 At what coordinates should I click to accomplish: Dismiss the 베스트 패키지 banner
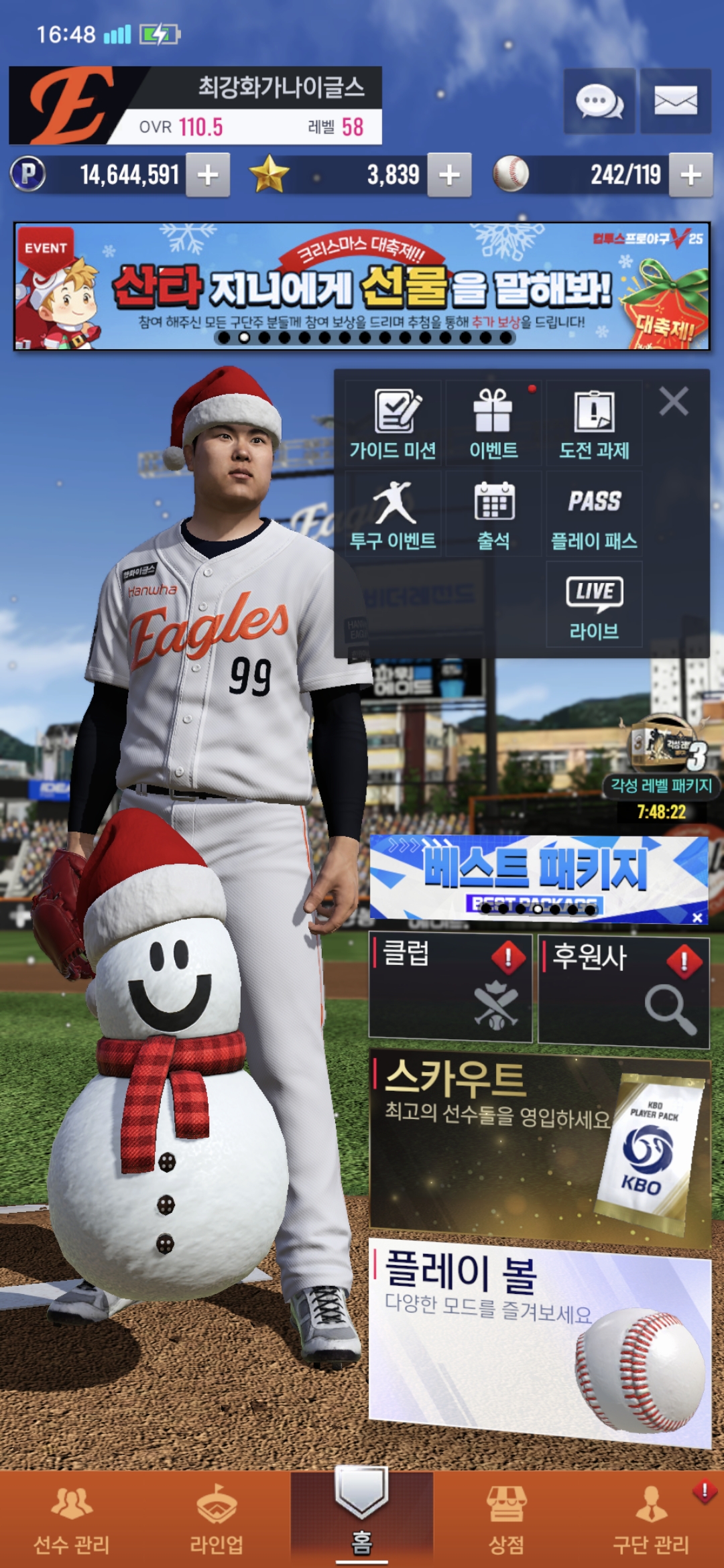697,917
